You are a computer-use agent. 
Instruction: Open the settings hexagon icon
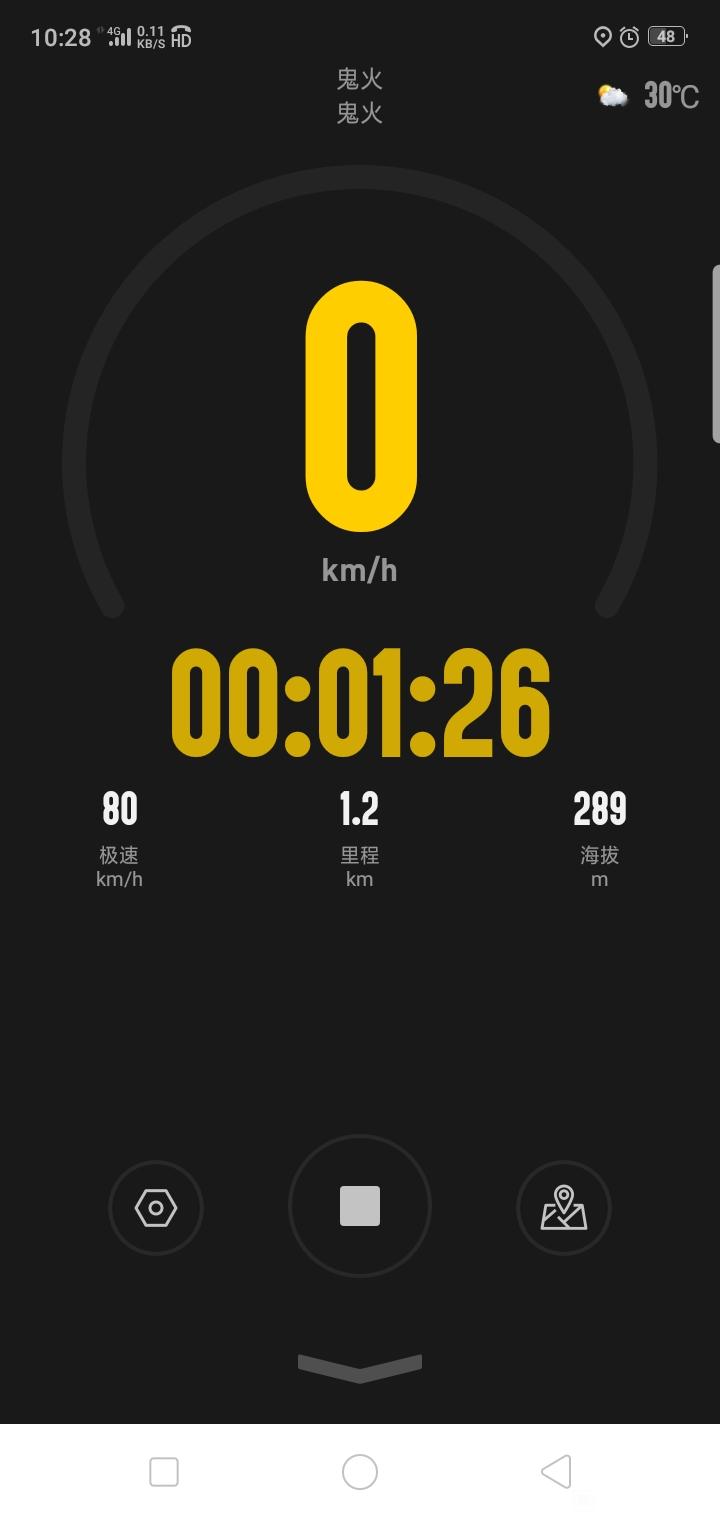156,1208
